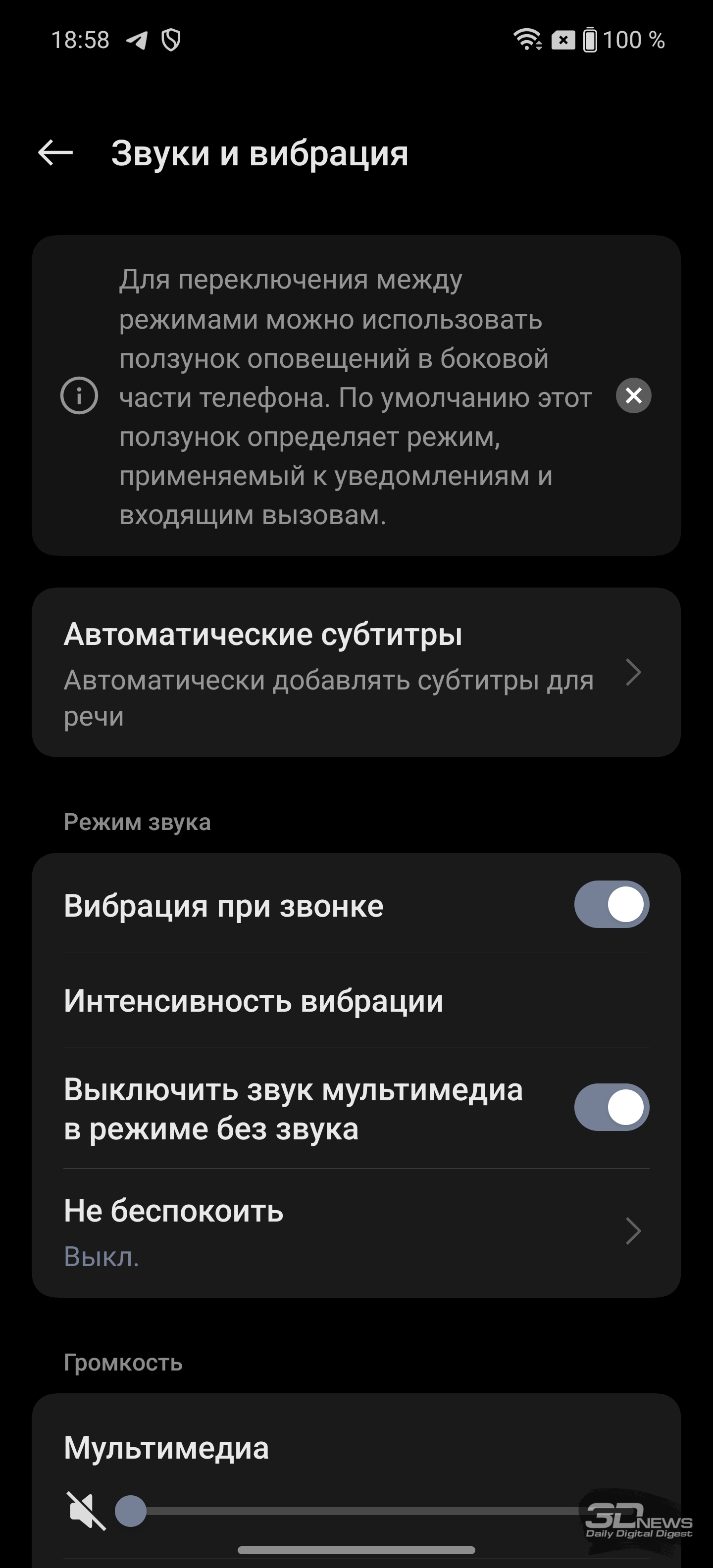
Task: Go back from Звуки и вибрация
Action: click(55, 152)
